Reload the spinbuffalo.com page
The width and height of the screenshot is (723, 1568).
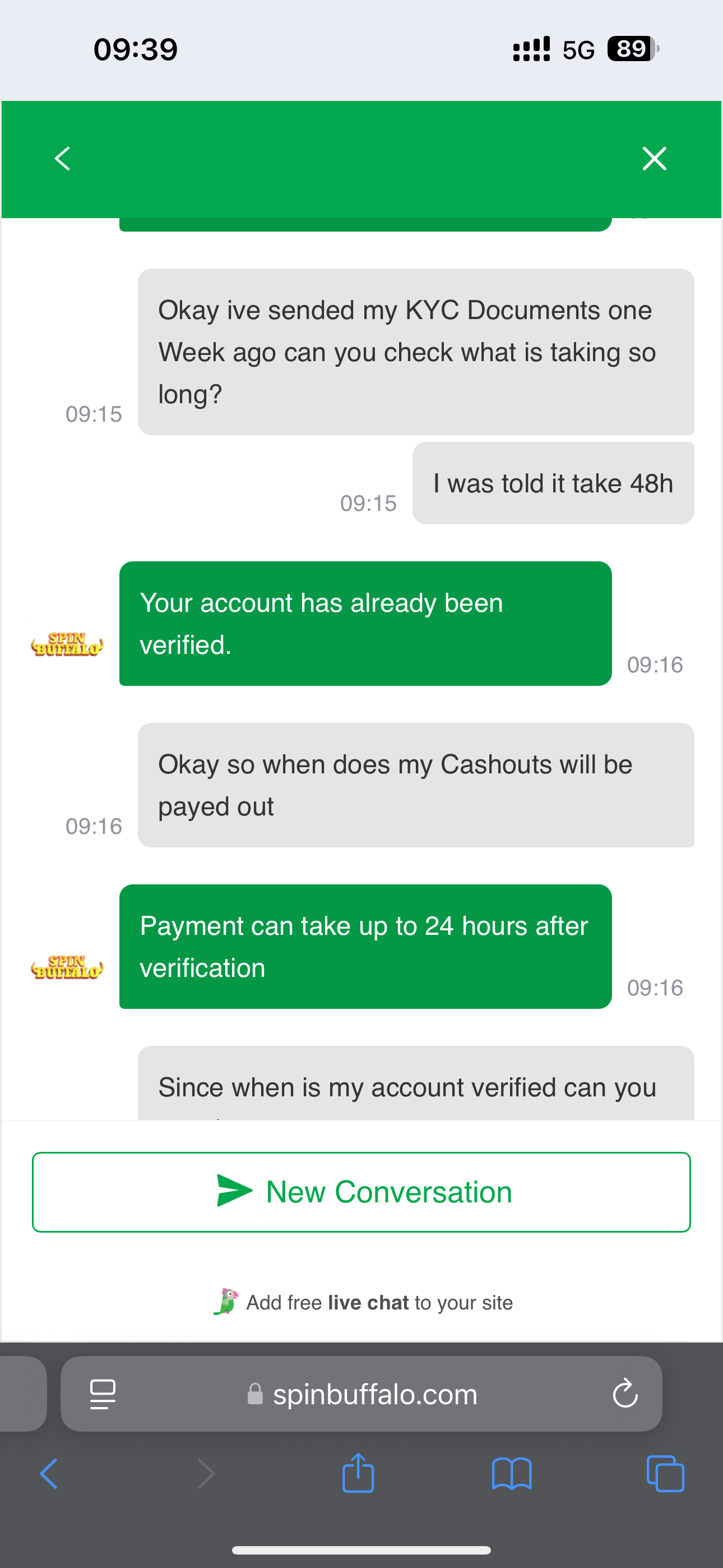(x=625, y=1394)
